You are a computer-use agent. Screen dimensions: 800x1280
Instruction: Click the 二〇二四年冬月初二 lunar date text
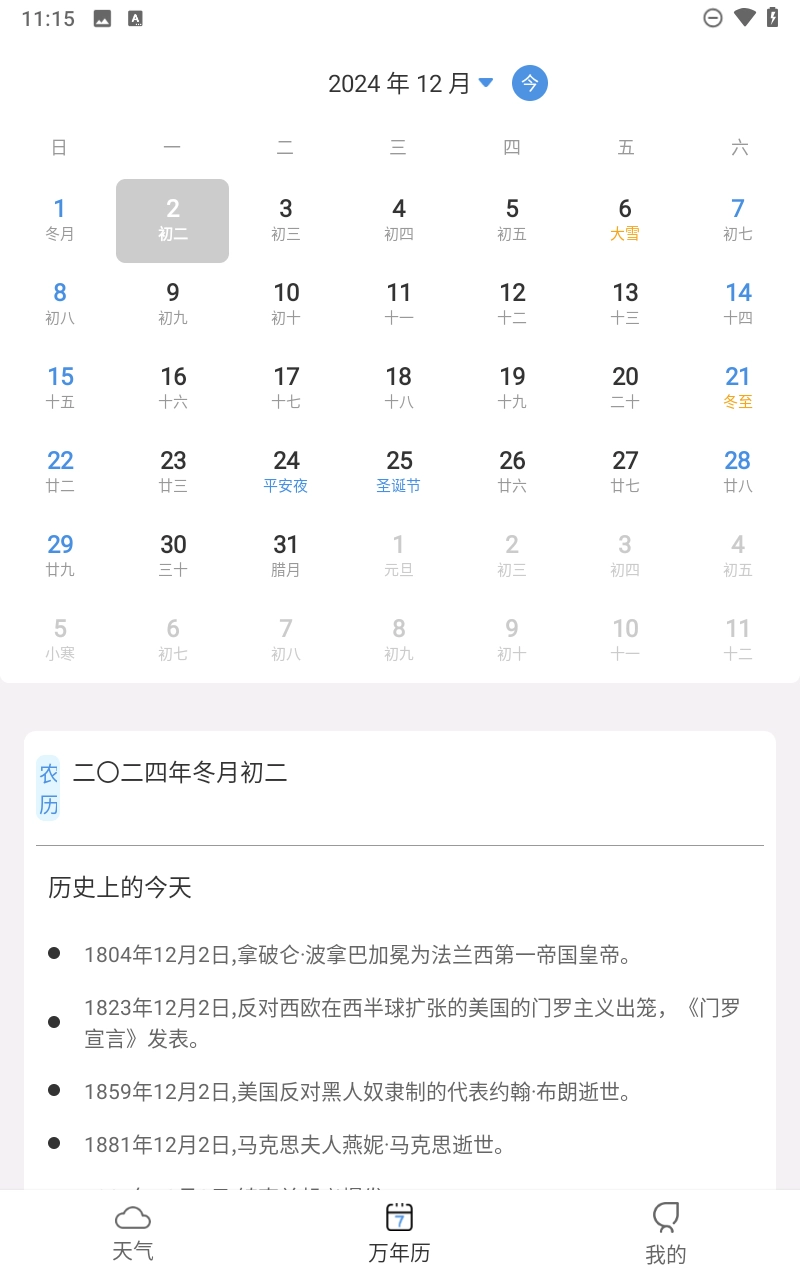[180, 772]
